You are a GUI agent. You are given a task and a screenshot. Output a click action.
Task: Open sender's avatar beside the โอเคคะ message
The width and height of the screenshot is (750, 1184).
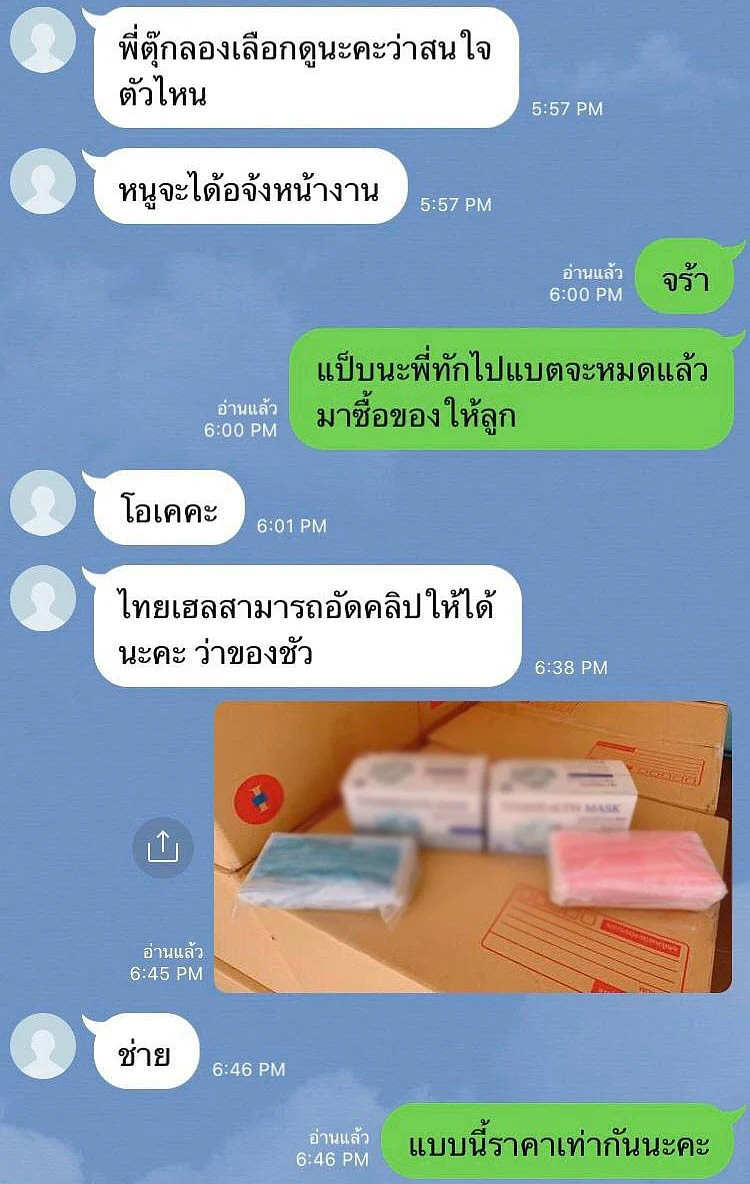click(43, 503)
